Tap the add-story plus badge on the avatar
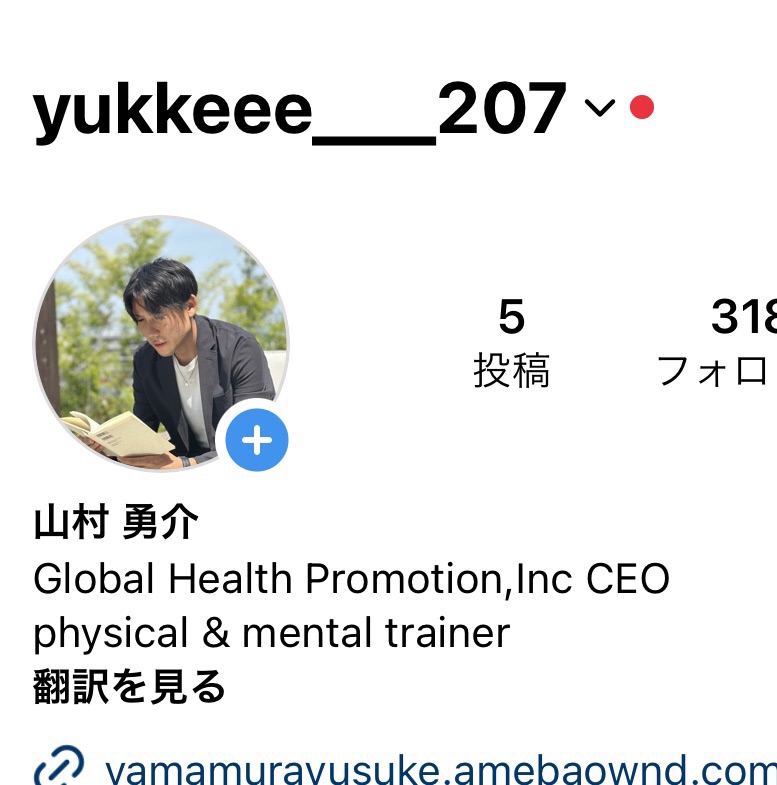The width and height of the screenshot is (777, 785). click(x=255, y=439)
